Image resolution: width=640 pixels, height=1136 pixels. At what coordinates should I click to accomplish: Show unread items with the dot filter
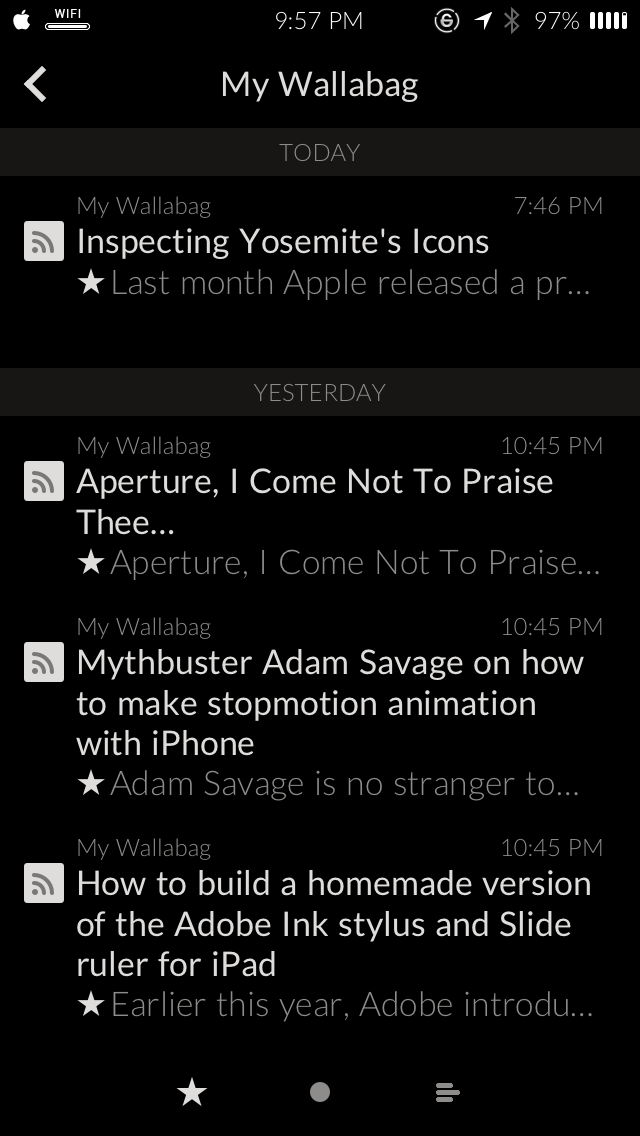click(x=320, y=1092)
